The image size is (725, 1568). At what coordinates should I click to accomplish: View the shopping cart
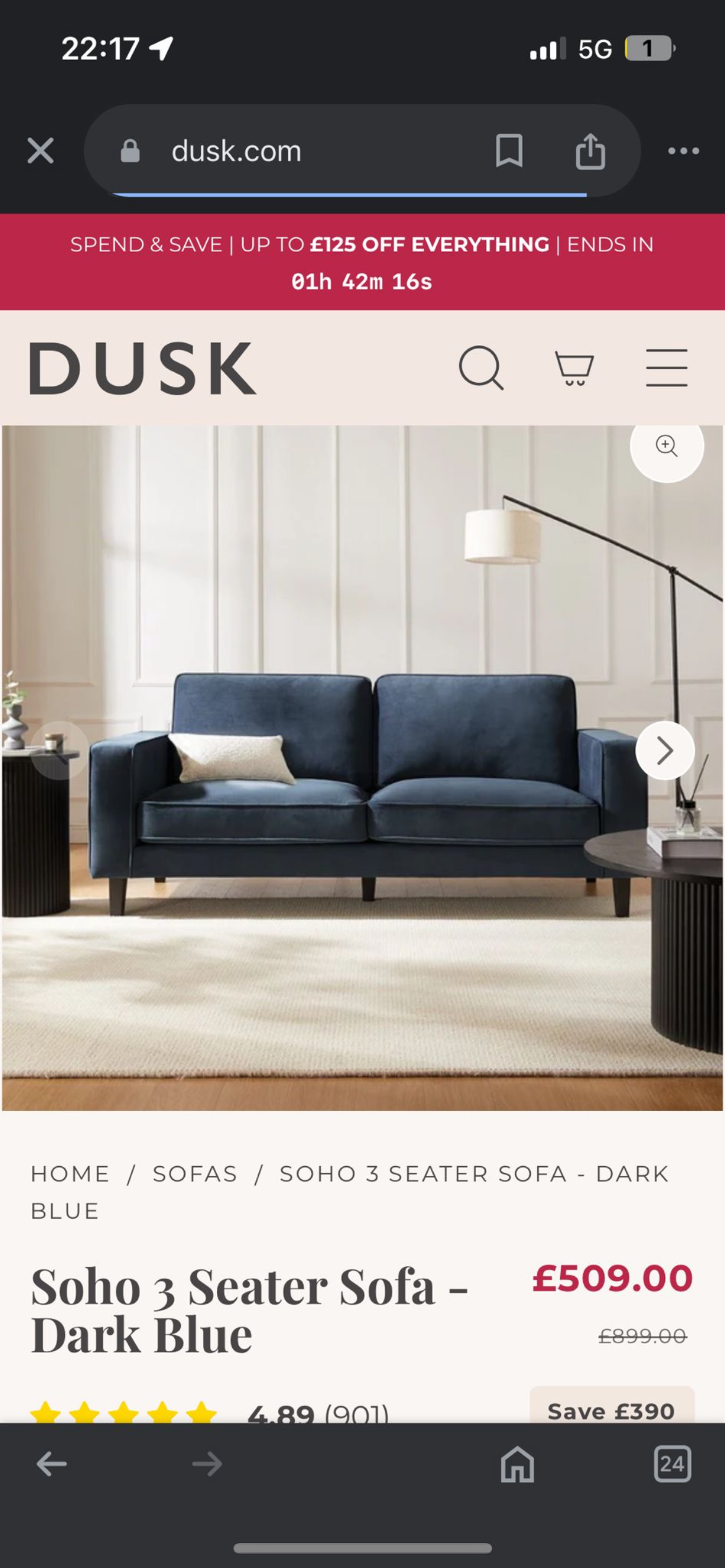(x=574, y=368)
